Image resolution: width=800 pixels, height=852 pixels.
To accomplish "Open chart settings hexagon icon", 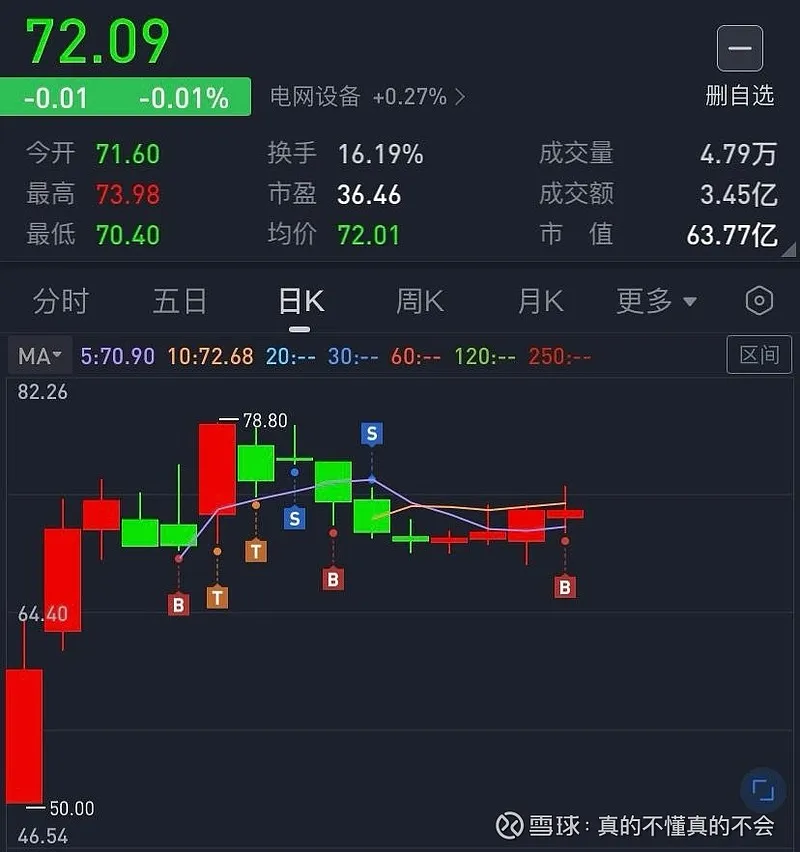I will pyautogui.click(x=760, y=300).
